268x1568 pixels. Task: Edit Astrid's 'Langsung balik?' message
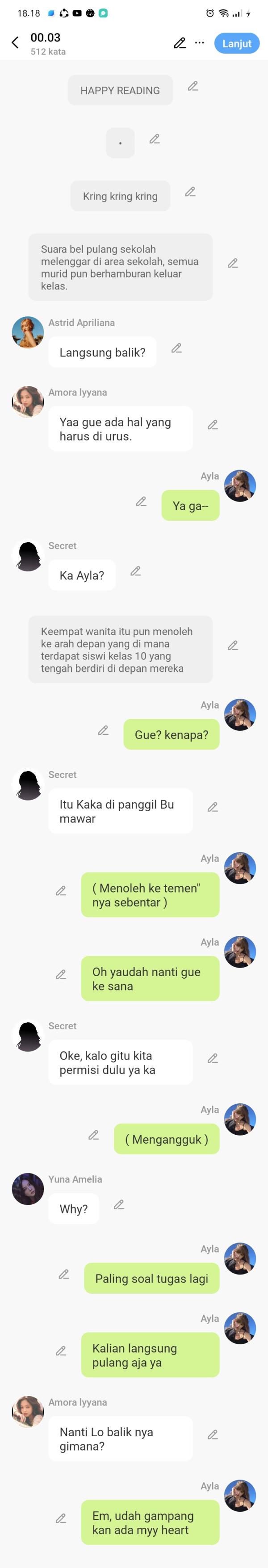(176, 348)
